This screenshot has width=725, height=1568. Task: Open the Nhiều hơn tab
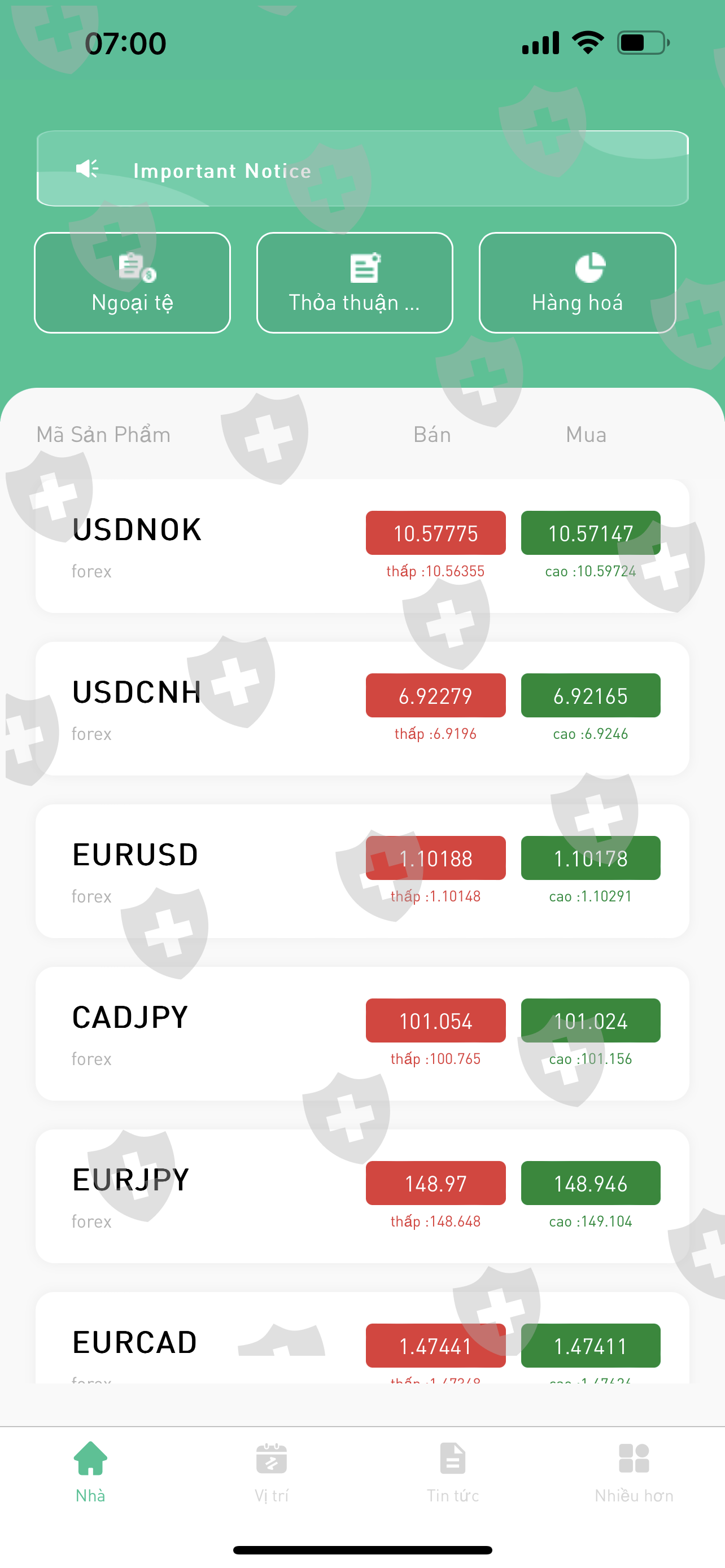[634, 1473]
